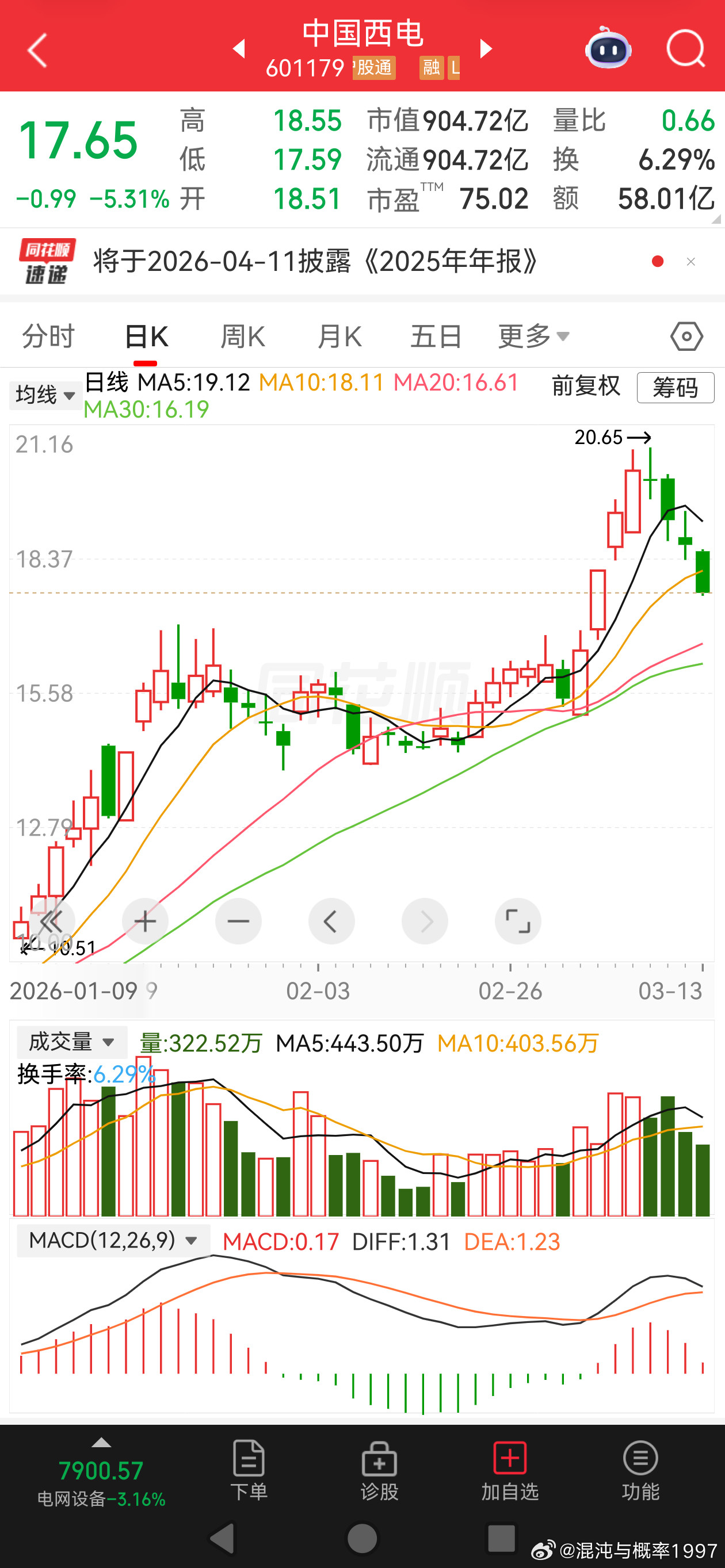This screenshot has width=725, height=1568.
Task: Open chart settings hexagon icon
Action: [x=686, y=336]
